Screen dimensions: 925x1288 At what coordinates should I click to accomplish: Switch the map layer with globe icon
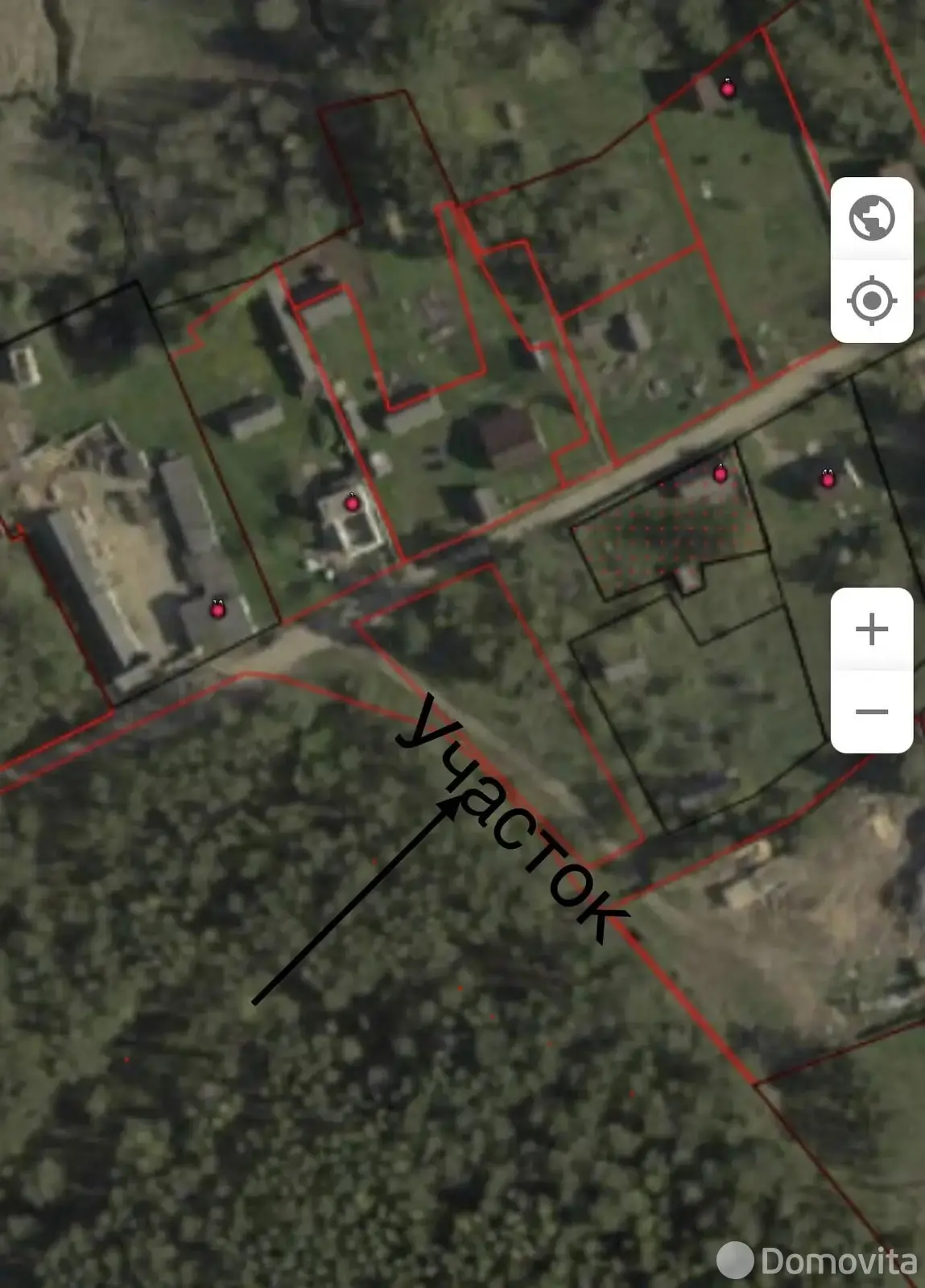tap(871, 217)
